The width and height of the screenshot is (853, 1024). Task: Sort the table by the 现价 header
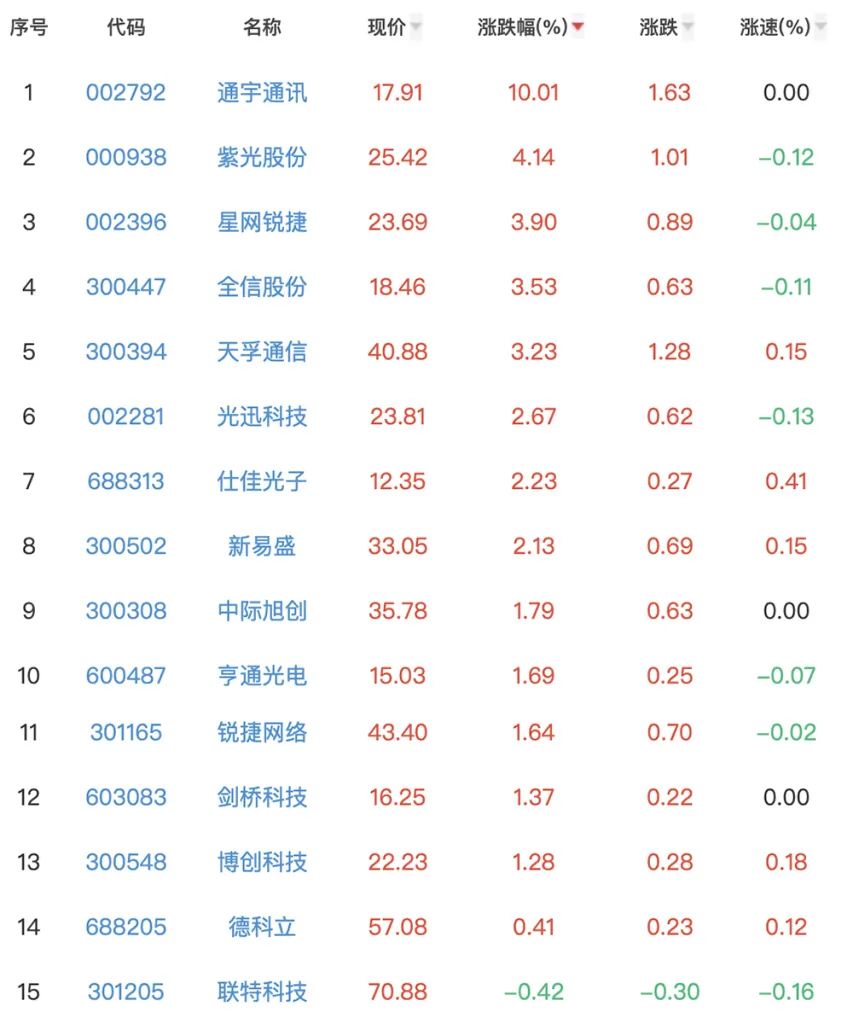pos(390,27)
